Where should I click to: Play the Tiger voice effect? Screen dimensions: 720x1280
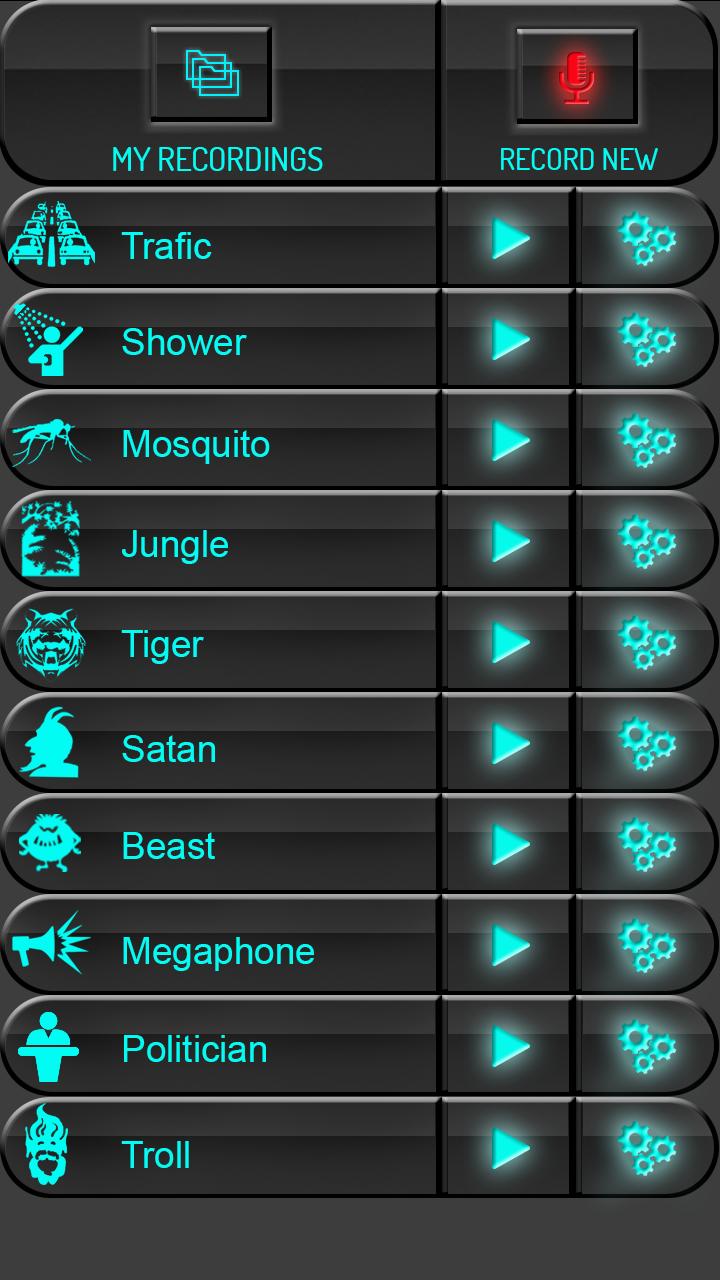(x=510, y=643)
